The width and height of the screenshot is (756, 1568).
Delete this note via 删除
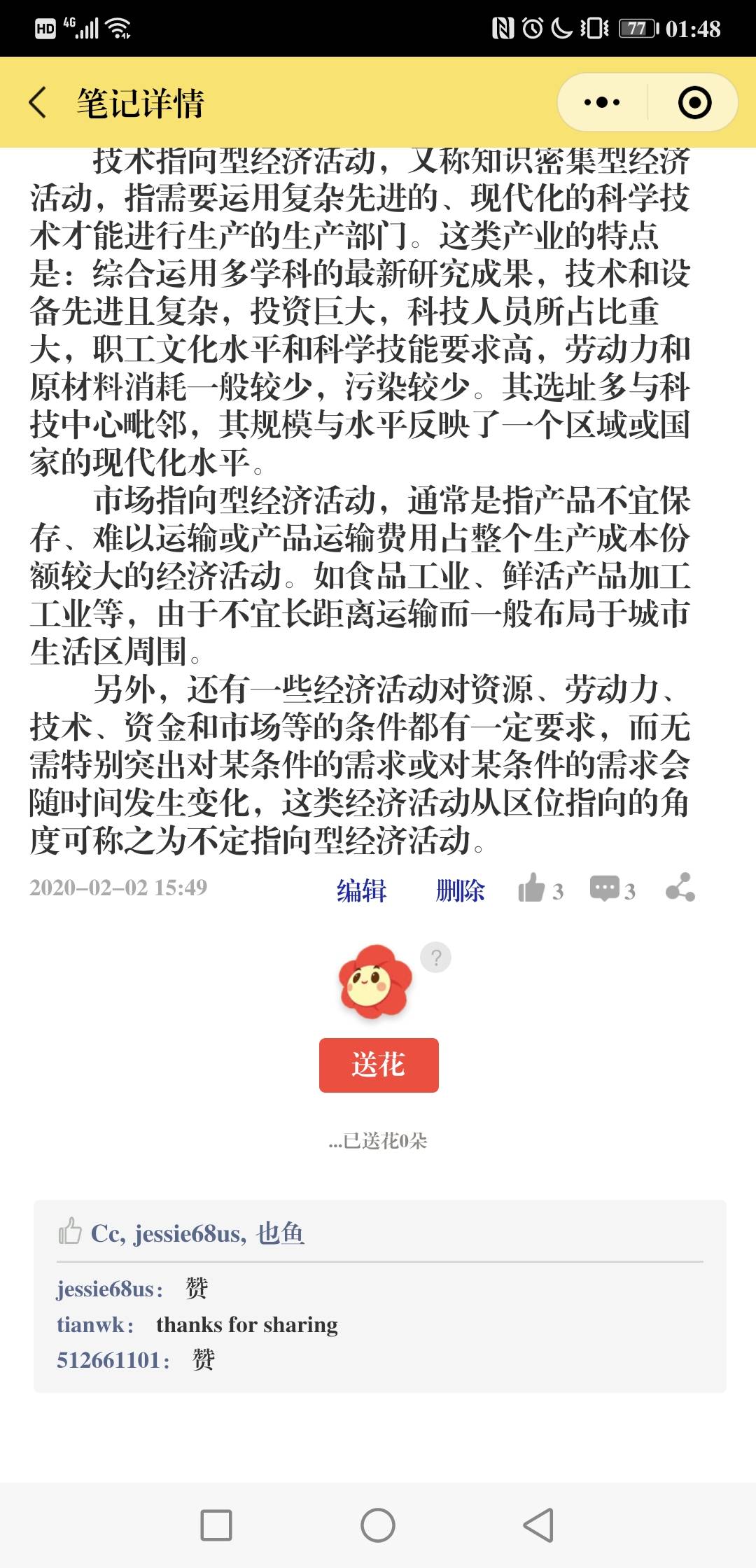[460, 890]
